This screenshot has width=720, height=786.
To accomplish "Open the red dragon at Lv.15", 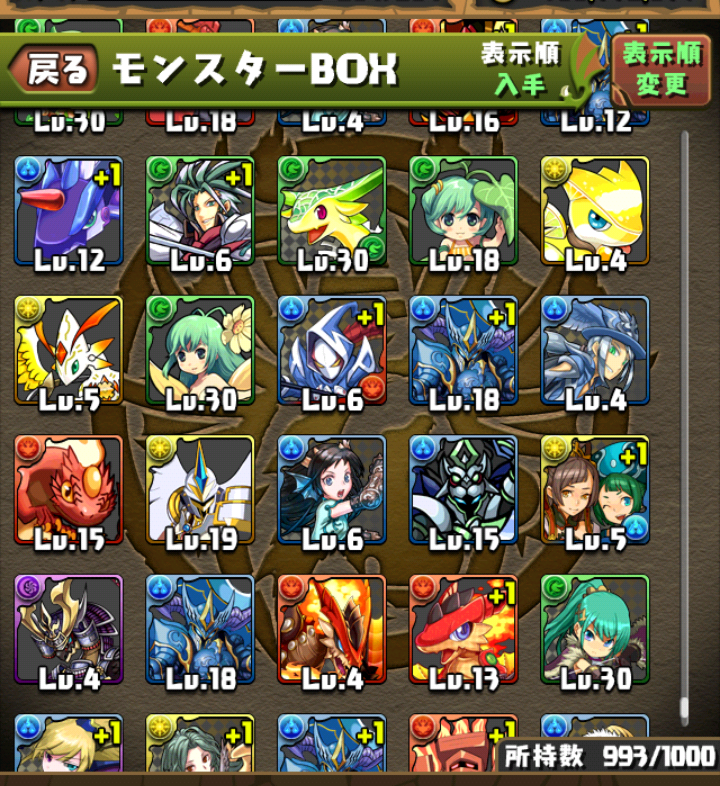I will tap(68, 490).
